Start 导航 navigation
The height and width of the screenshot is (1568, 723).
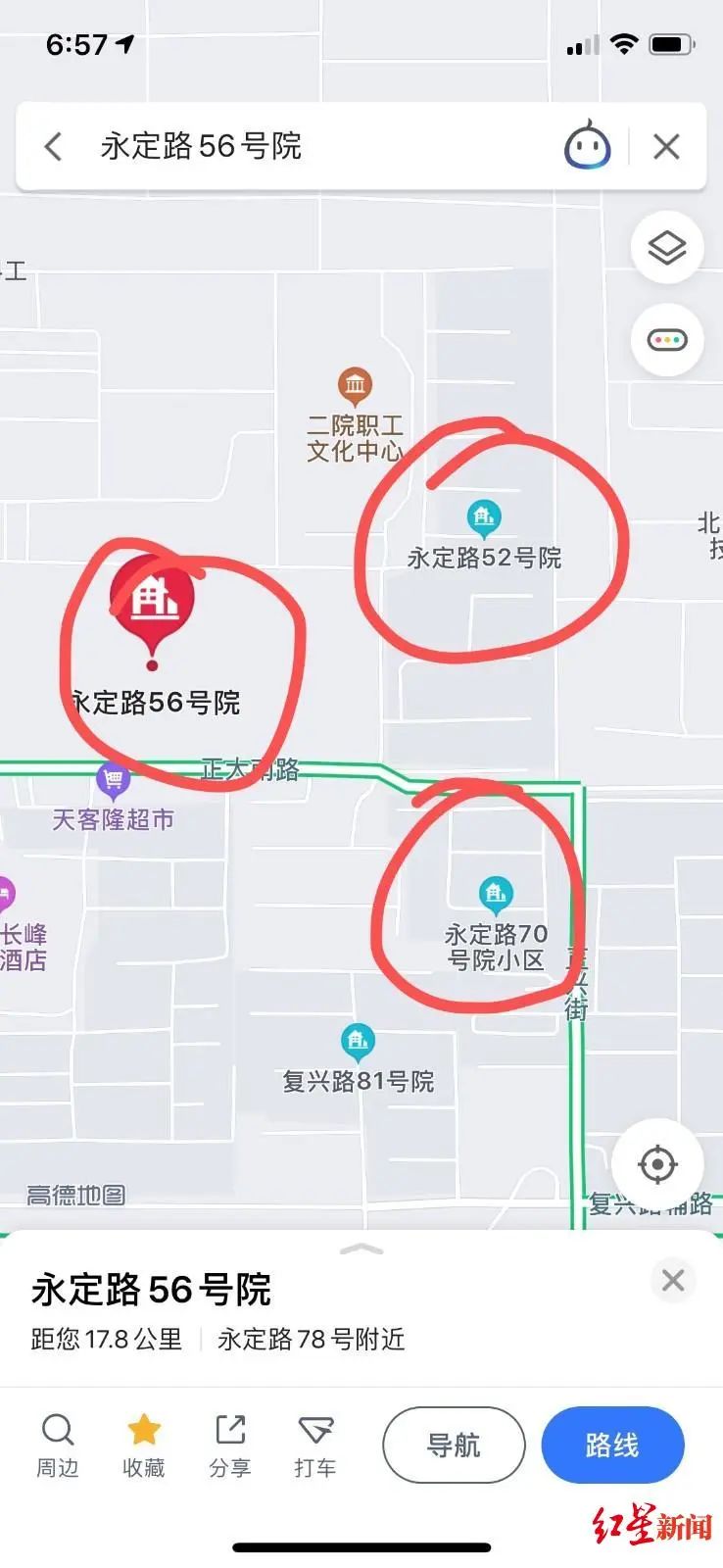(454, 1445)
